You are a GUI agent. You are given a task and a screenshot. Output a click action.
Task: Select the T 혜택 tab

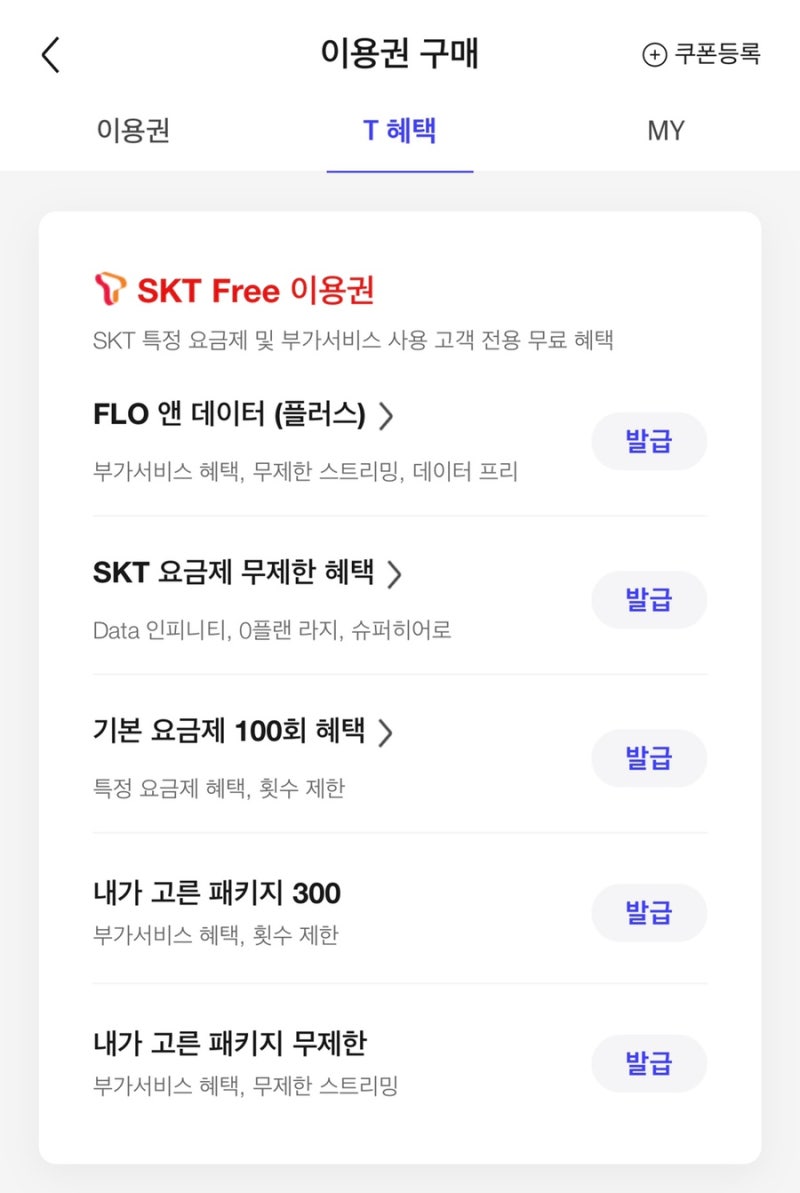coord(400,130)
